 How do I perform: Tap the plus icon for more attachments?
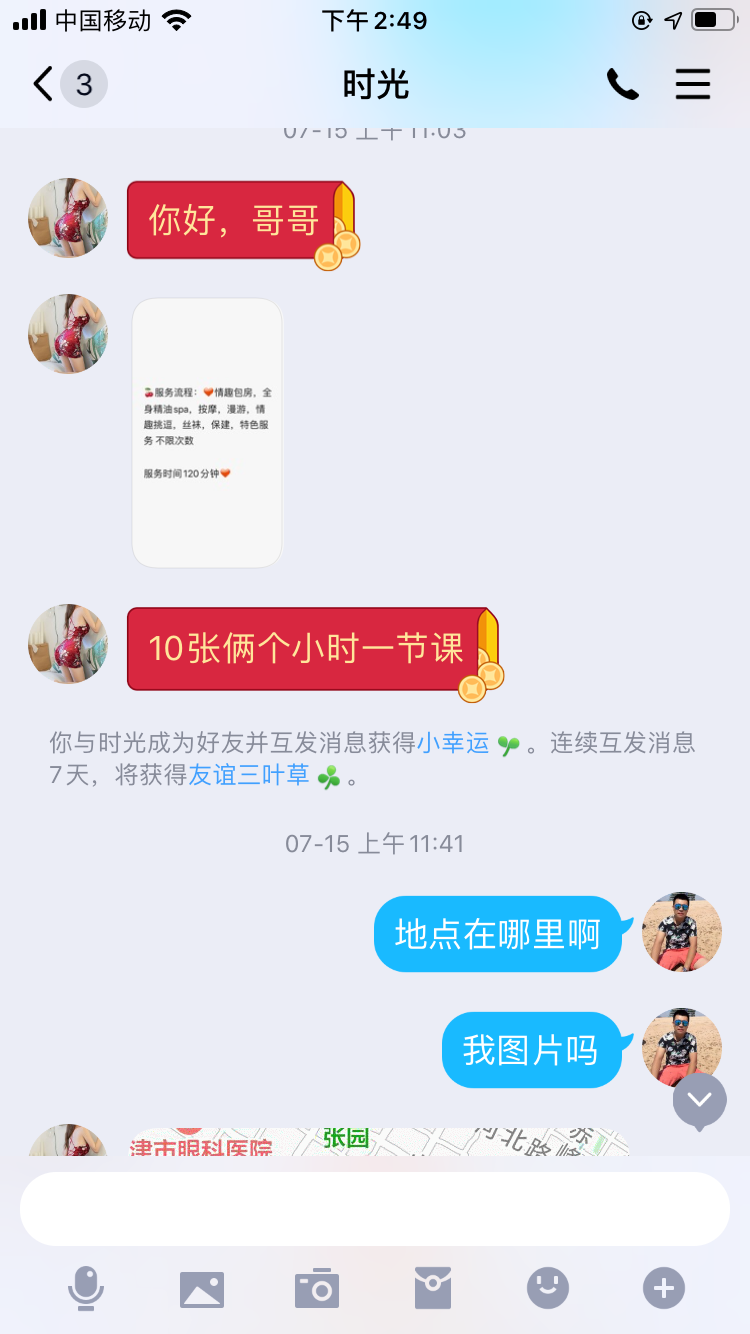coord(662,1289)
